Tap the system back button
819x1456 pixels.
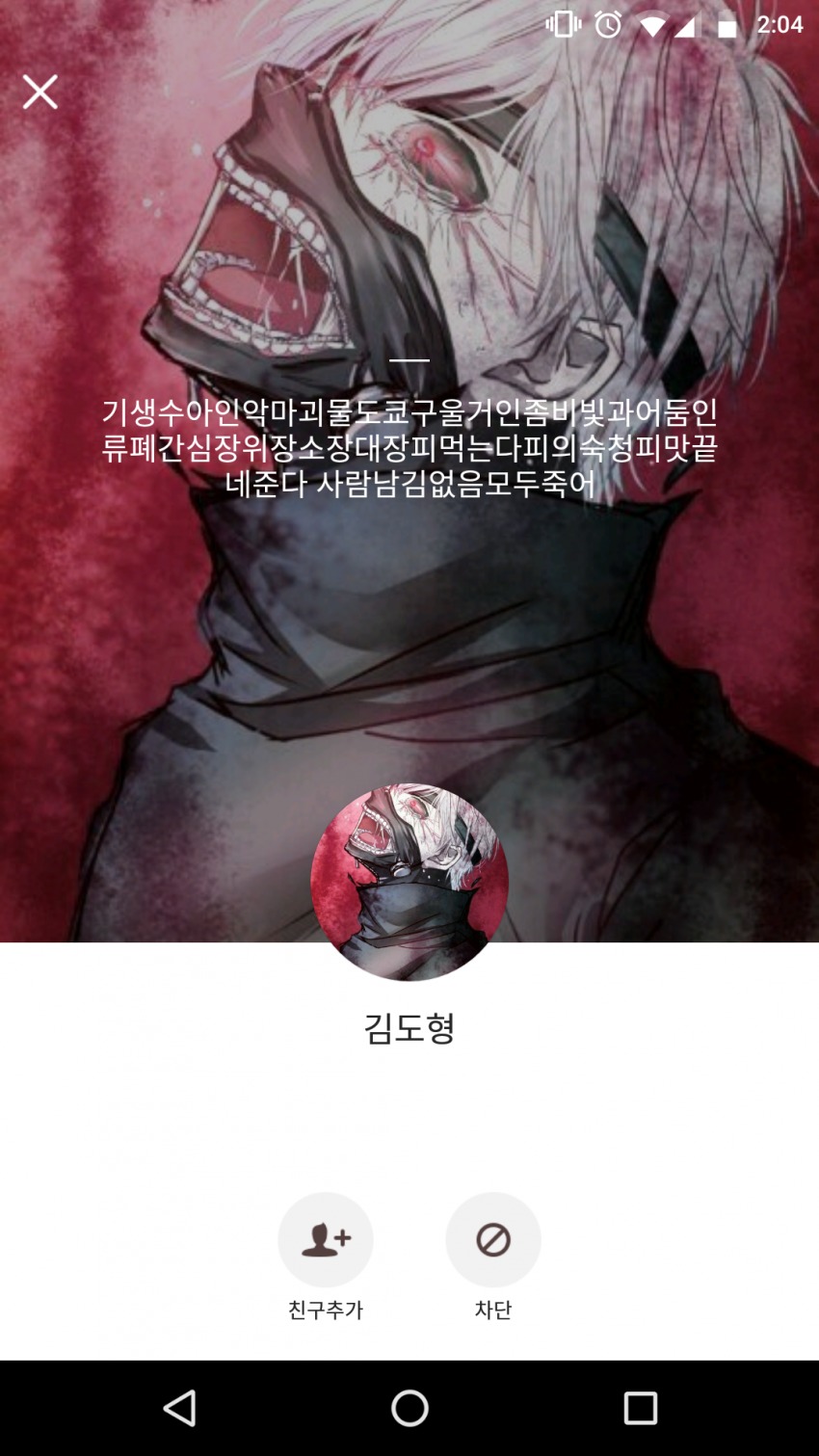[180, 1408]
